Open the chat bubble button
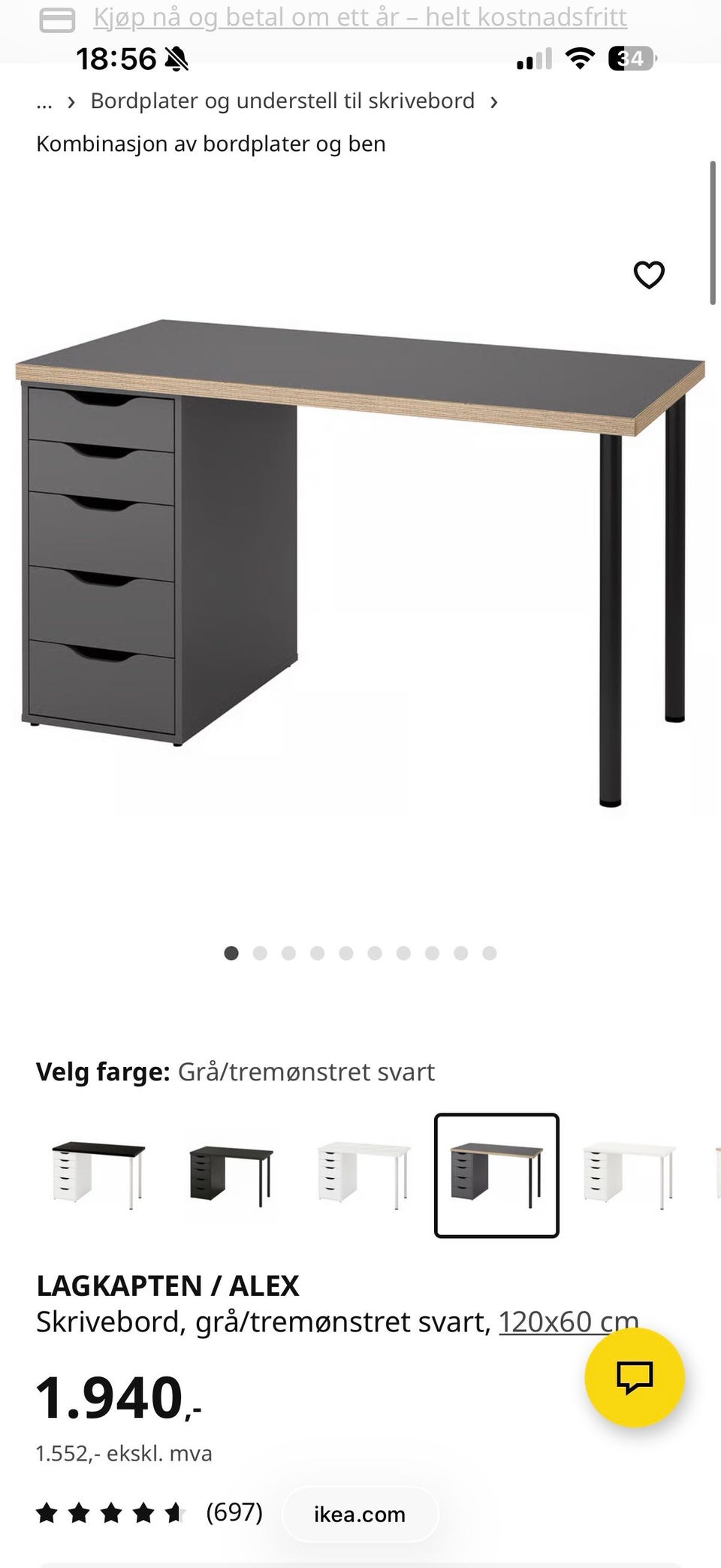The image size is (721, 1568). 634,1376
